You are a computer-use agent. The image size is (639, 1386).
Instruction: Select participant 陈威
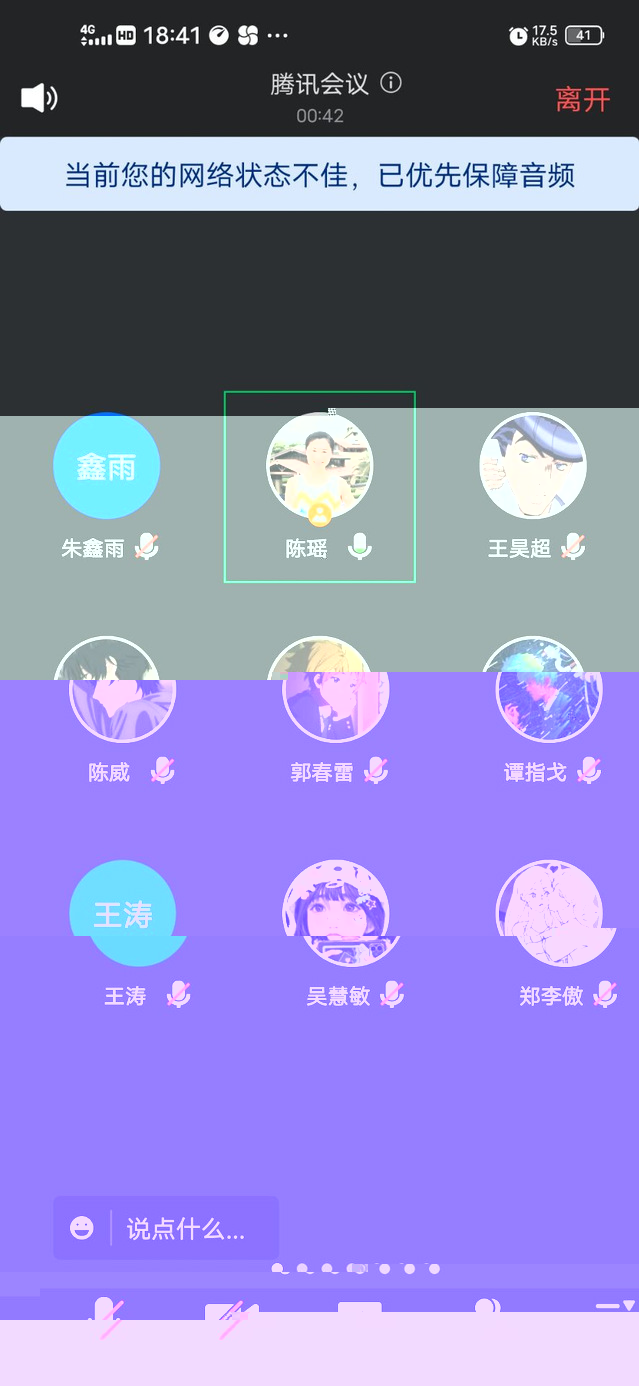(x=122, y=690)
